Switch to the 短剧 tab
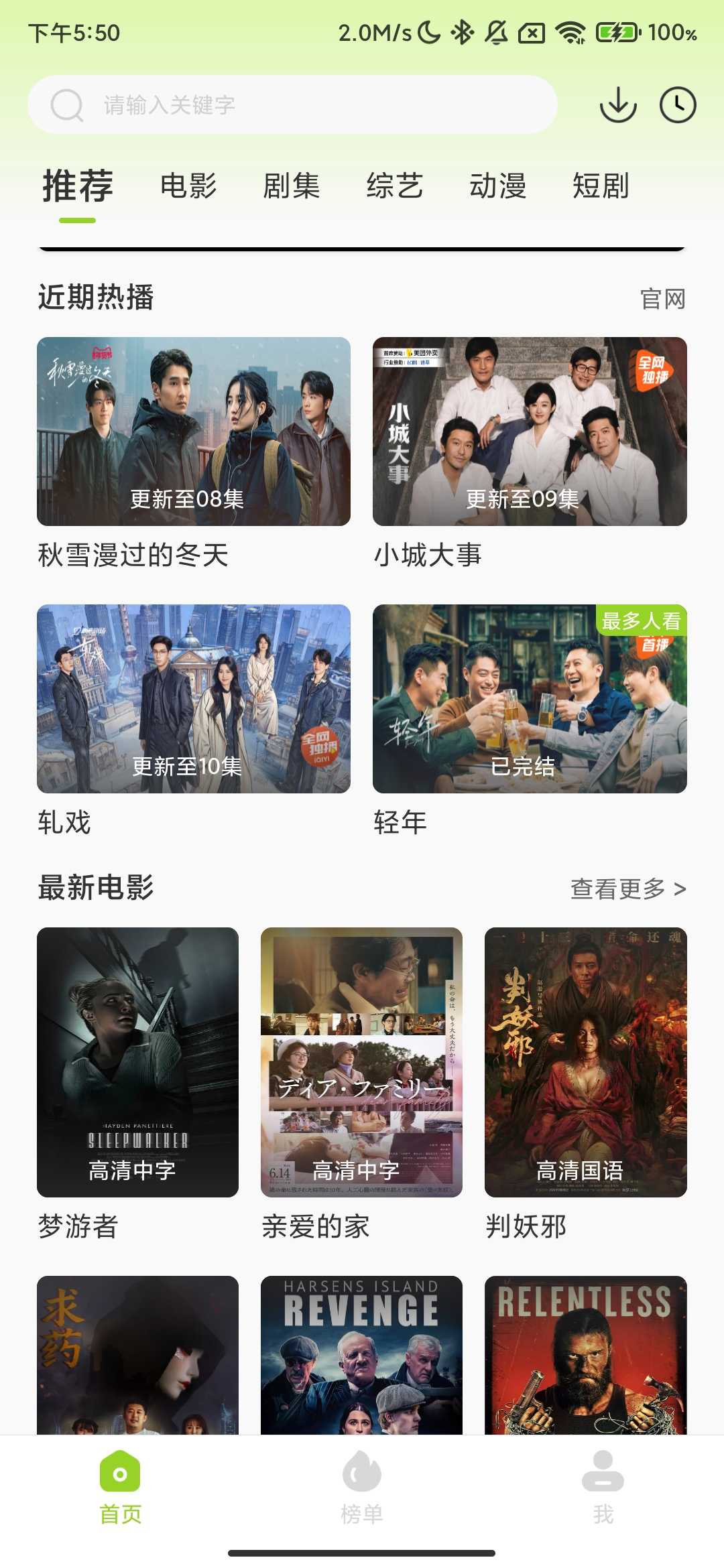Viewport: 724px width, 1568px height. pos(600,187)
